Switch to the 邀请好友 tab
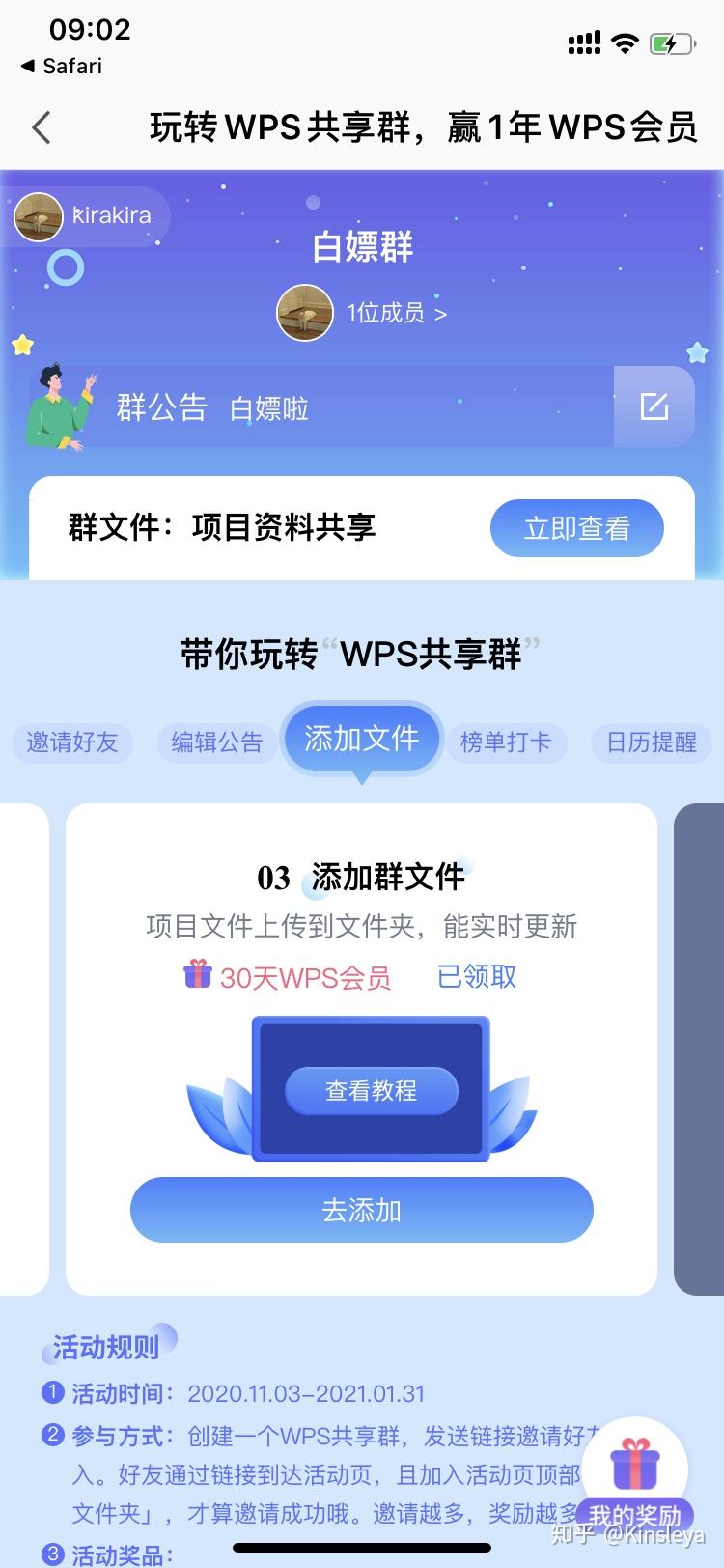 [x=72, y=742]
